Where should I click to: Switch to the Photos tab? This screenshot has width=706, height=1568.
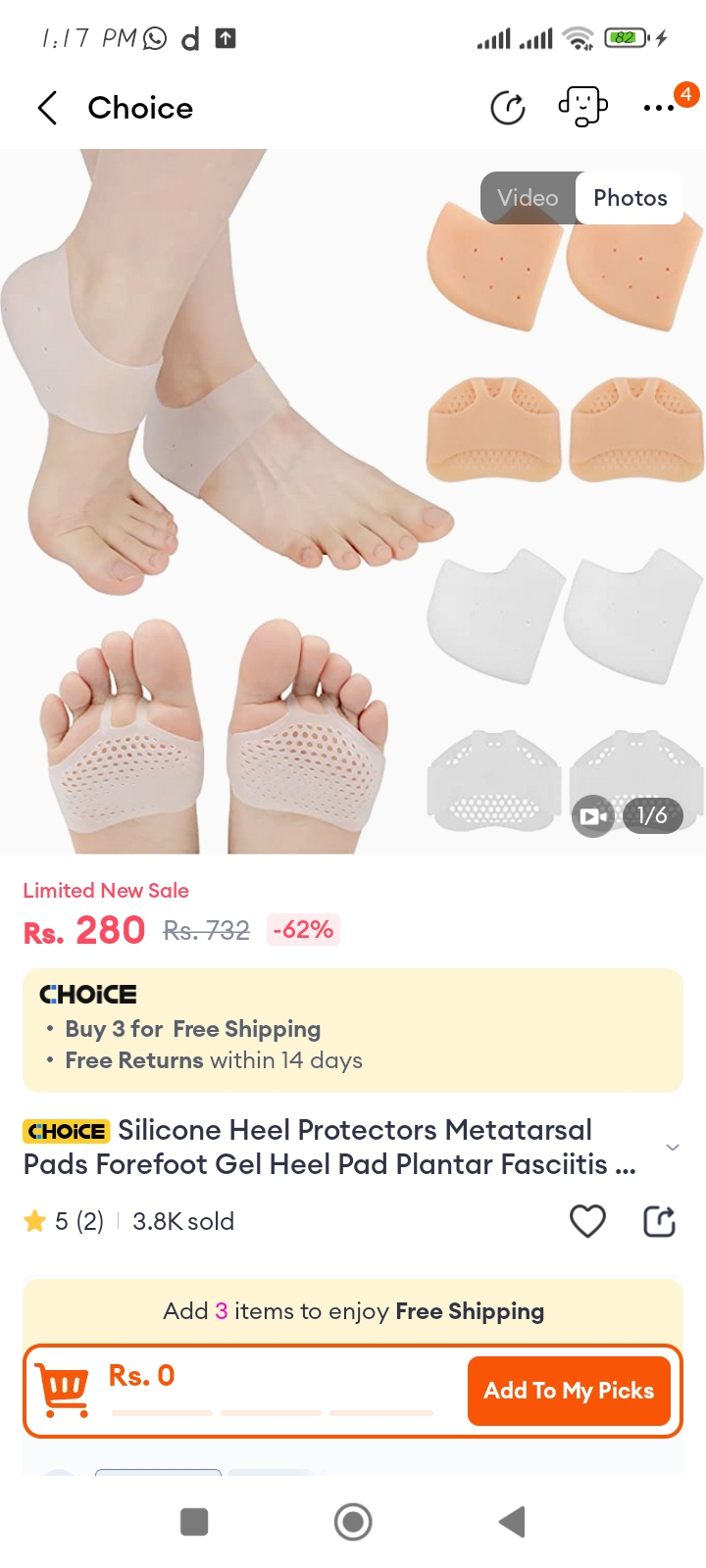630,198
